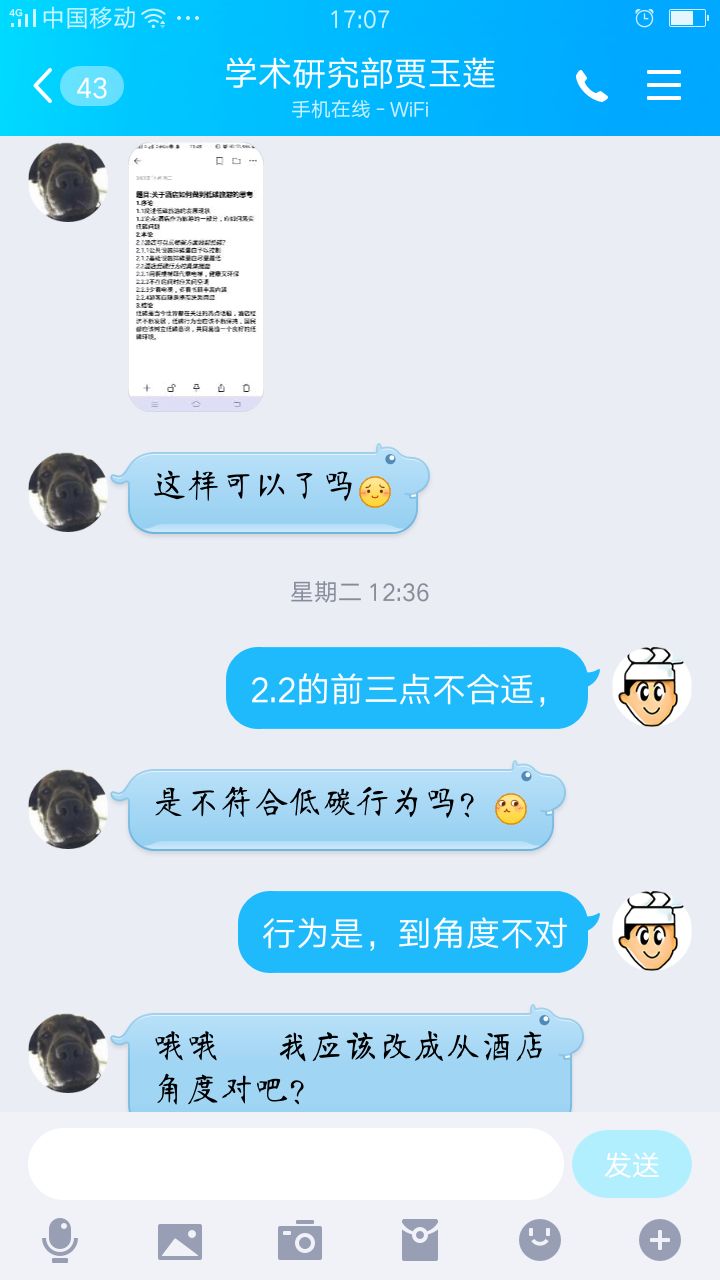Screen dimensions: 720x1280
Task: Open my chef avatar beside 2.2的前三点不合适
Action: coord(652,687)
